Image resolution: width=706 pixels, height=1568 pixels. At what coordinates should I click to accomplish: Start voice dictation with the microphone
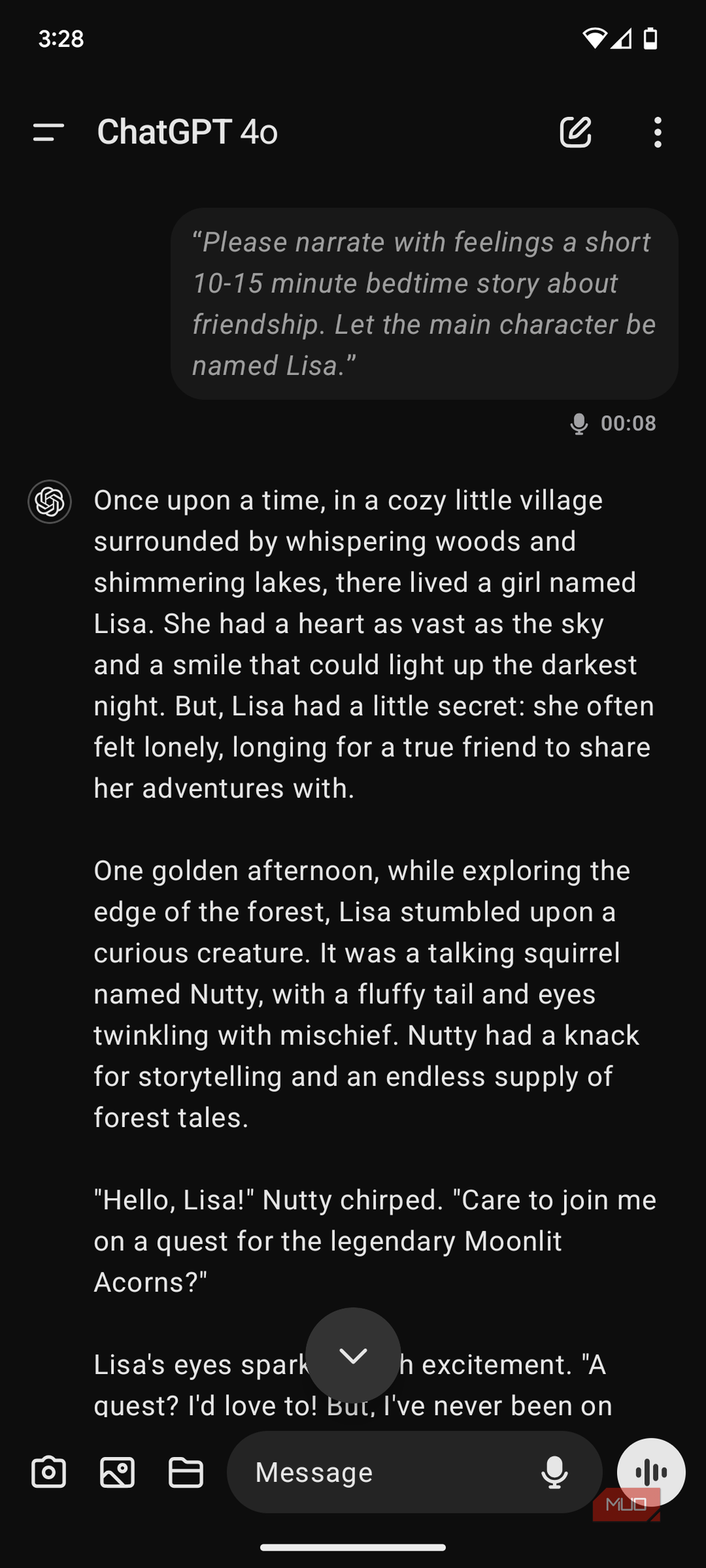coord(555,1472)
